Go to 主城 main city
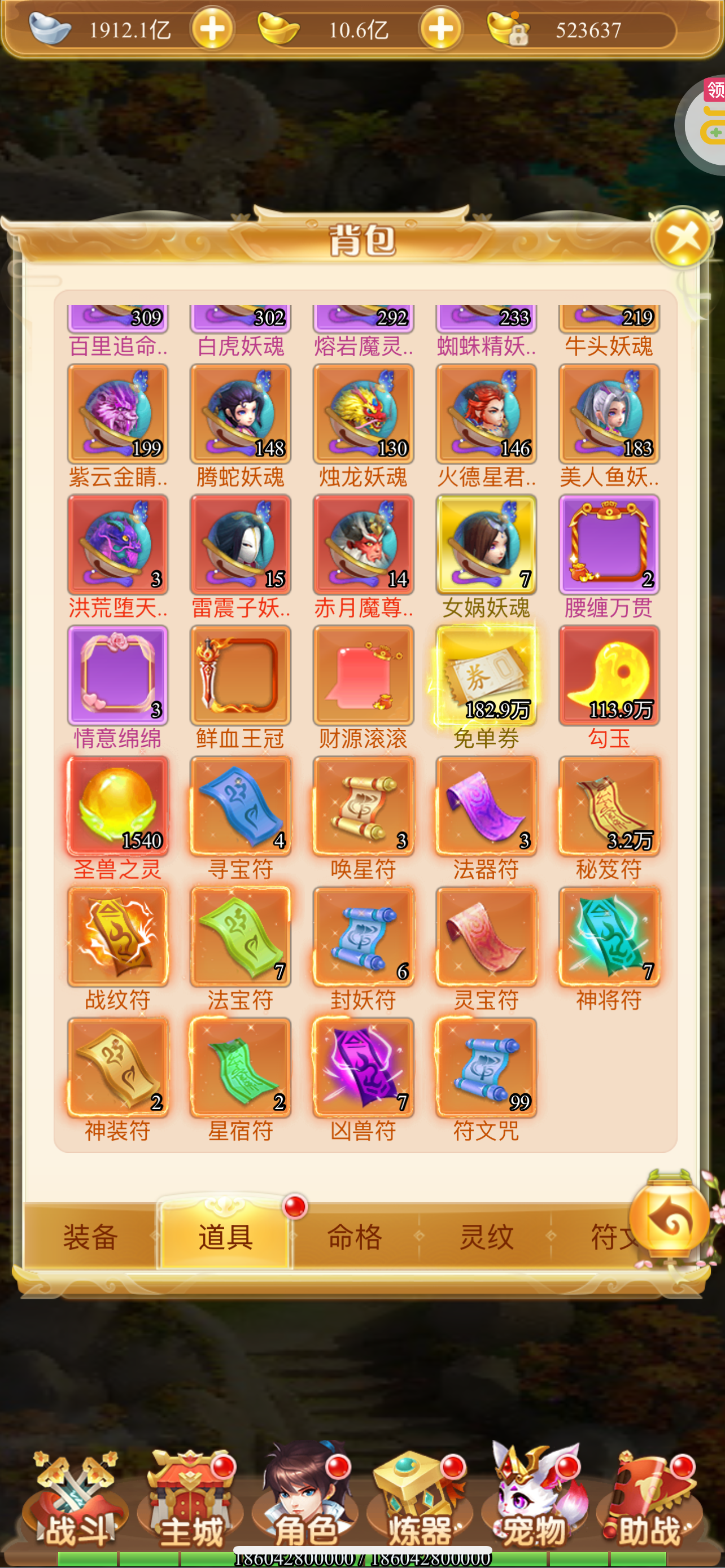This screenshot has width=725, height=1568. (x=190, y=1500)
